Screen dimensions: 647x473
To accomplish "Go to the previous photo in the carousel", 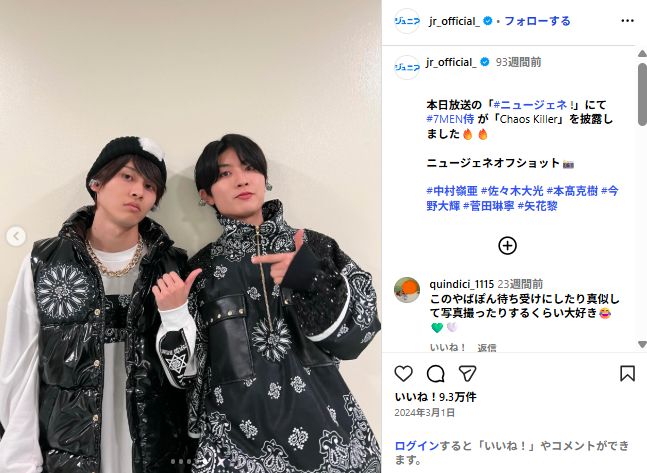I will point(15,237).
